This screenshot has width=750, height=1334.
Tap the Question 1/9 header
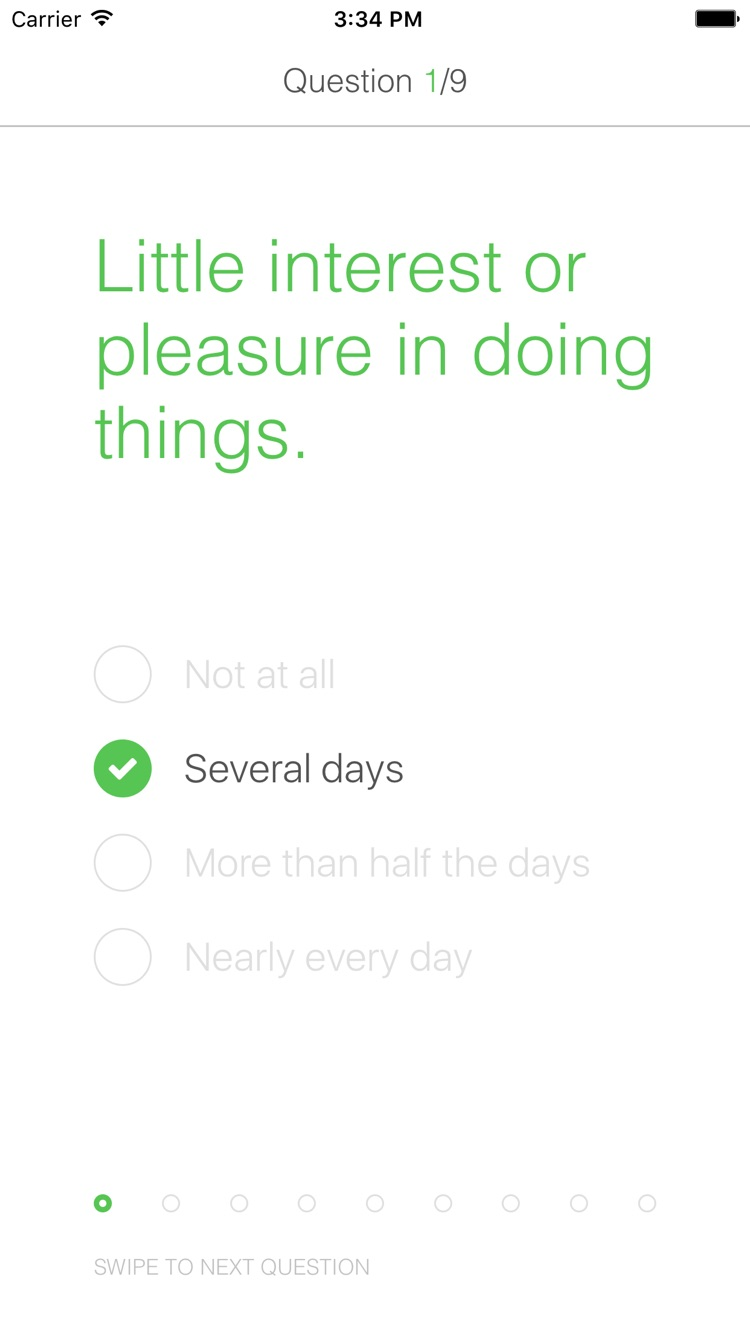pyautogui.click(x=375, y=81)
